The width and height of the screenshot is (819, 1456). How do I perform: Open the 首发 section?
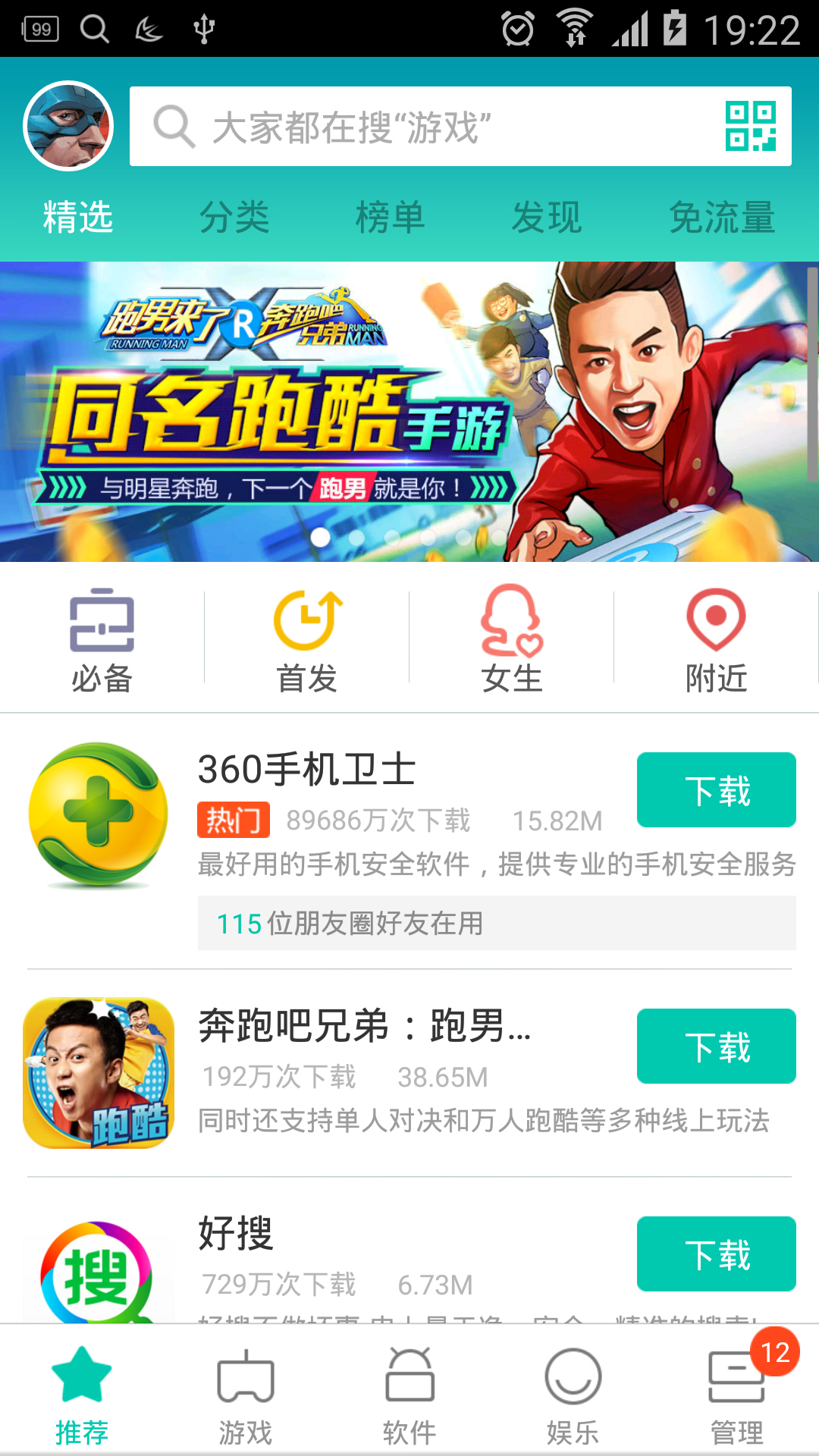point(306,641)
